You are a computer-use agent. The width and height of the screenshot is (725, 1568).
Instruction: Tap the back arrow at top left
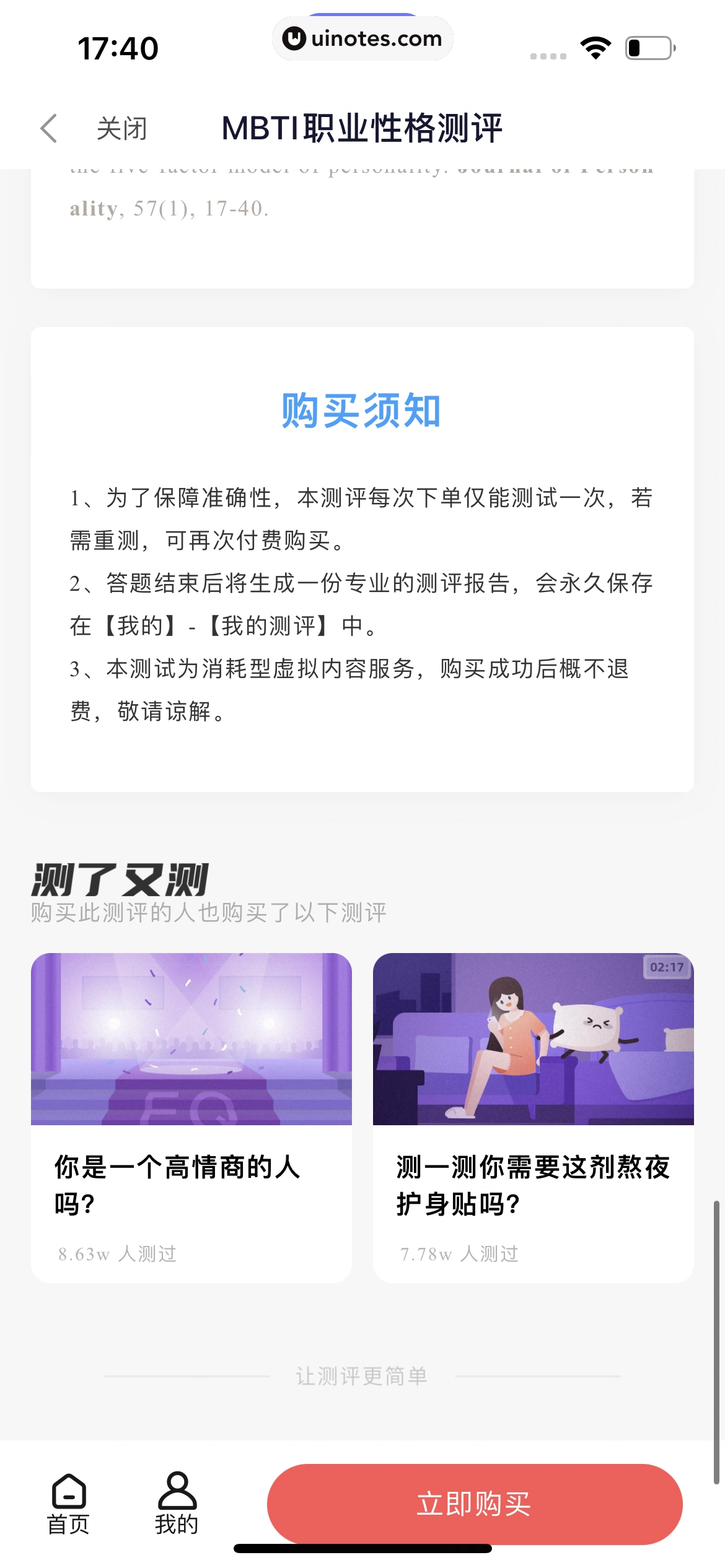[48, 128]
